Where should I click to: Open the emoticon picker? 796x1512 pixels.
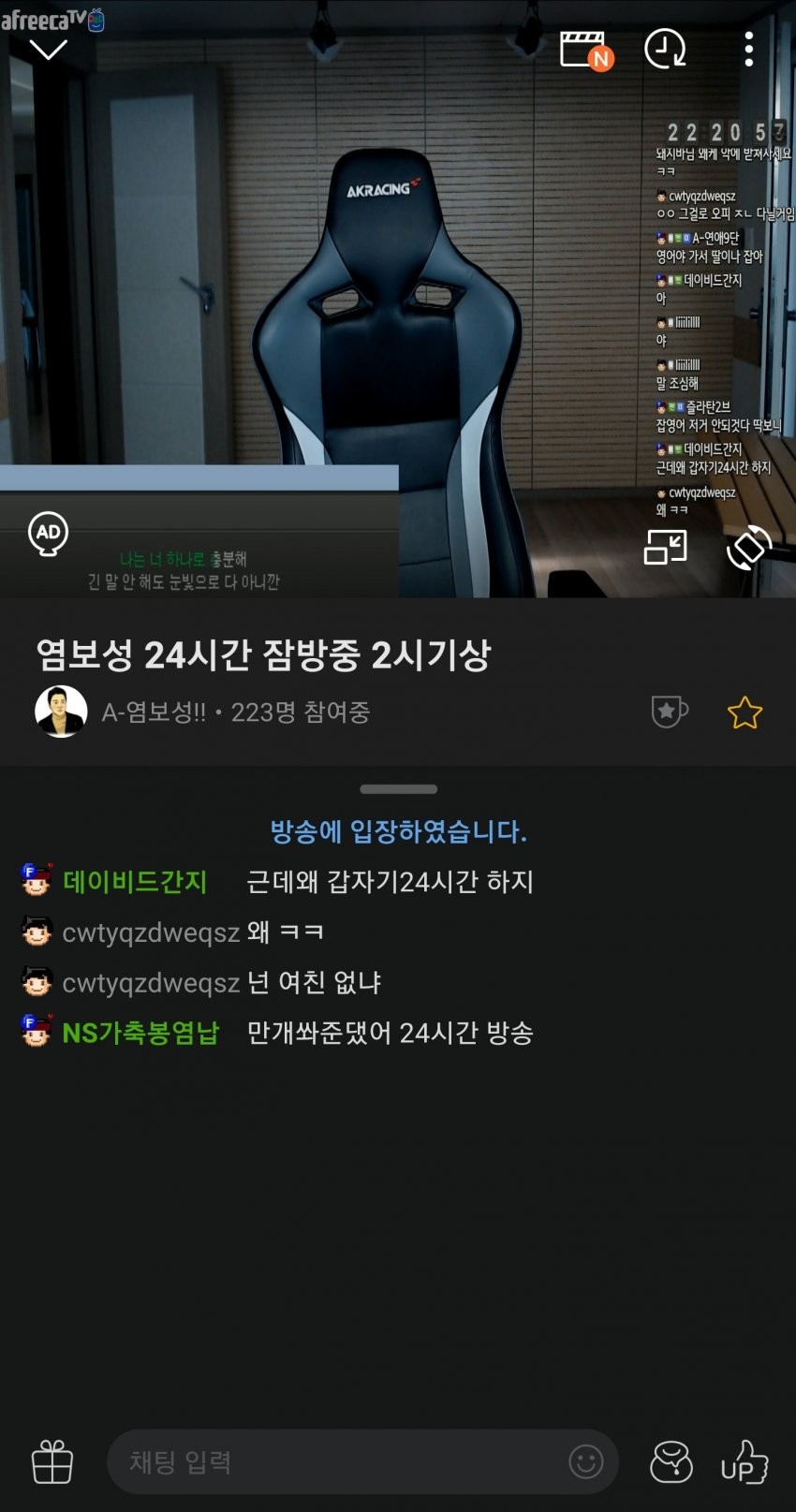click(x=586, y=1461)
